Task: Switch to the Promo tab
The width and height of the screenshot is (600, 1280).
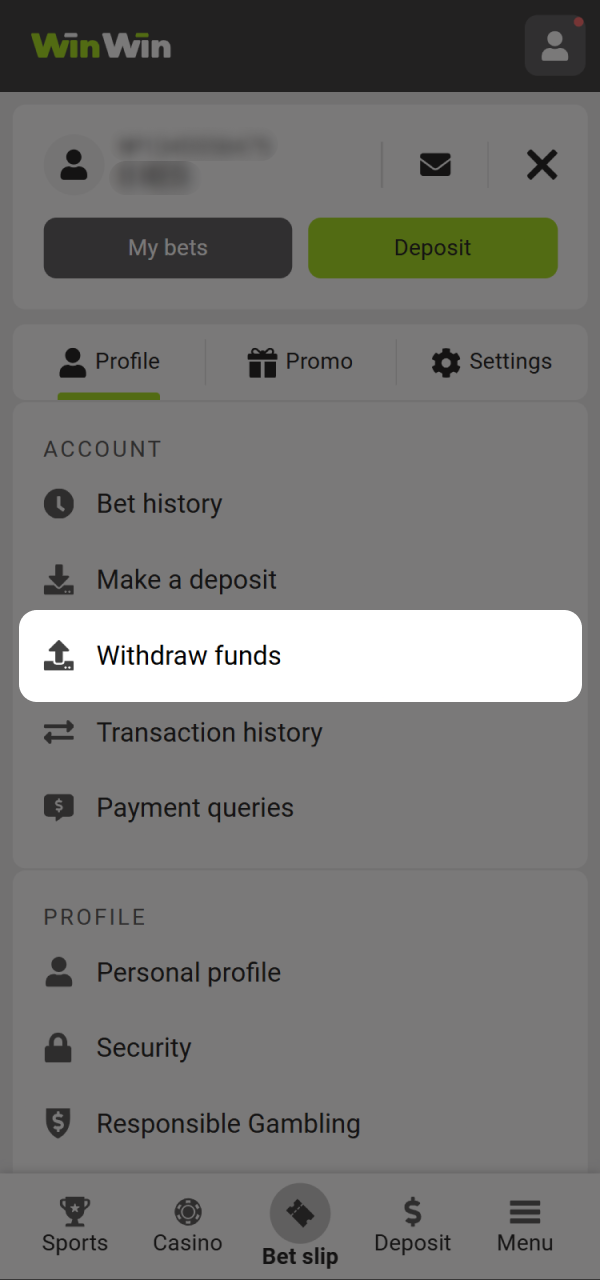Action: point(300,362)
